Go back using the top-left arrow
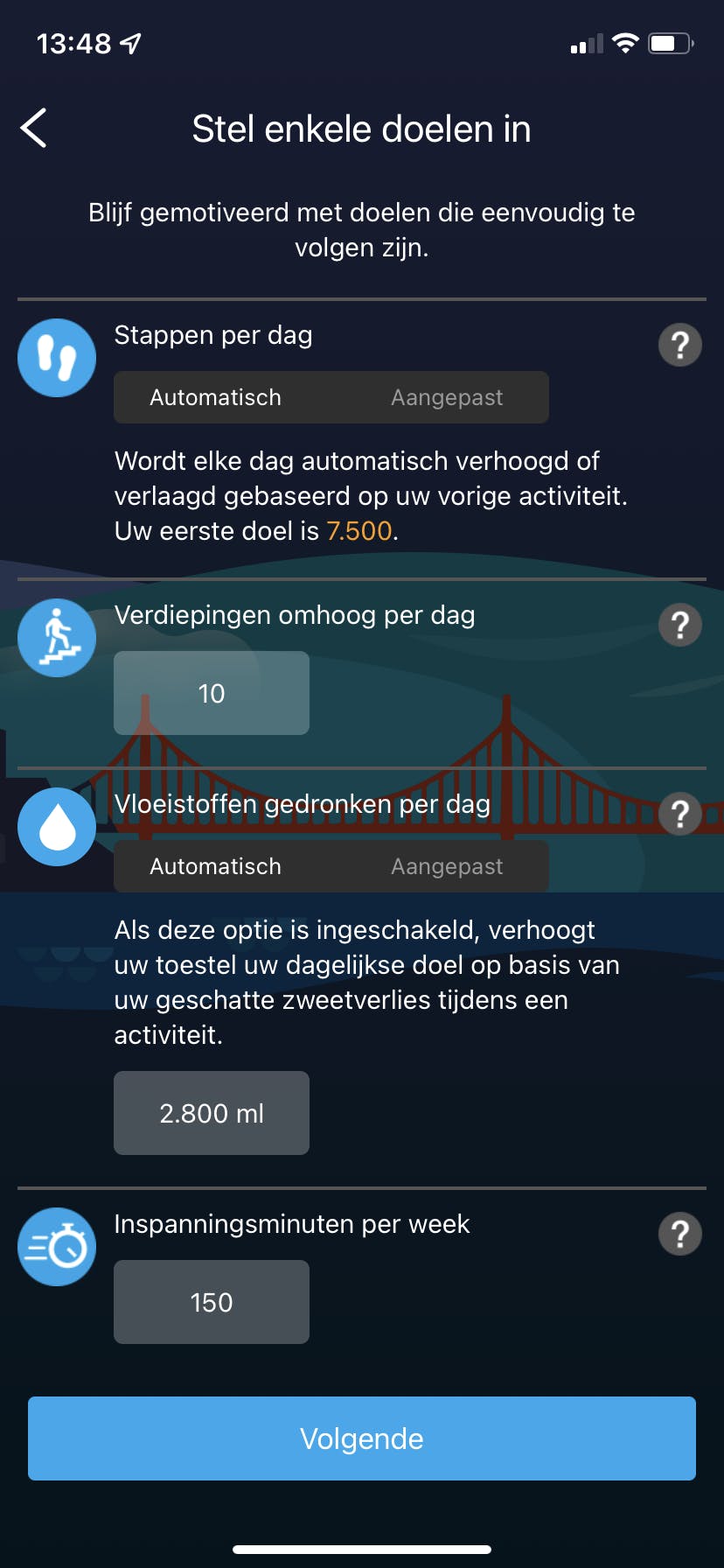Viewport: 724px width, 1568px height. coord(34,129)
